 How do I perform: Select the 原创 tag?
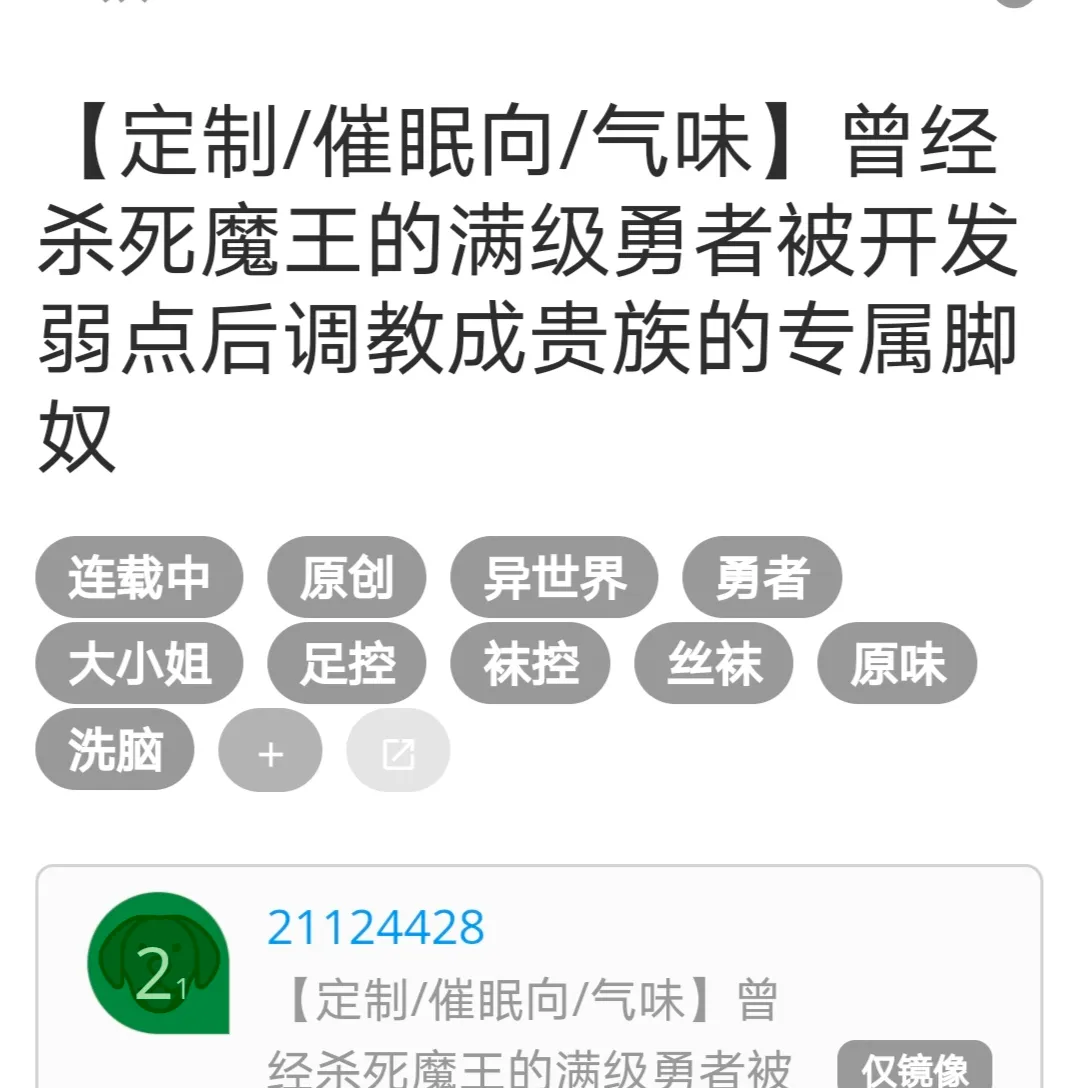point(346,577)
